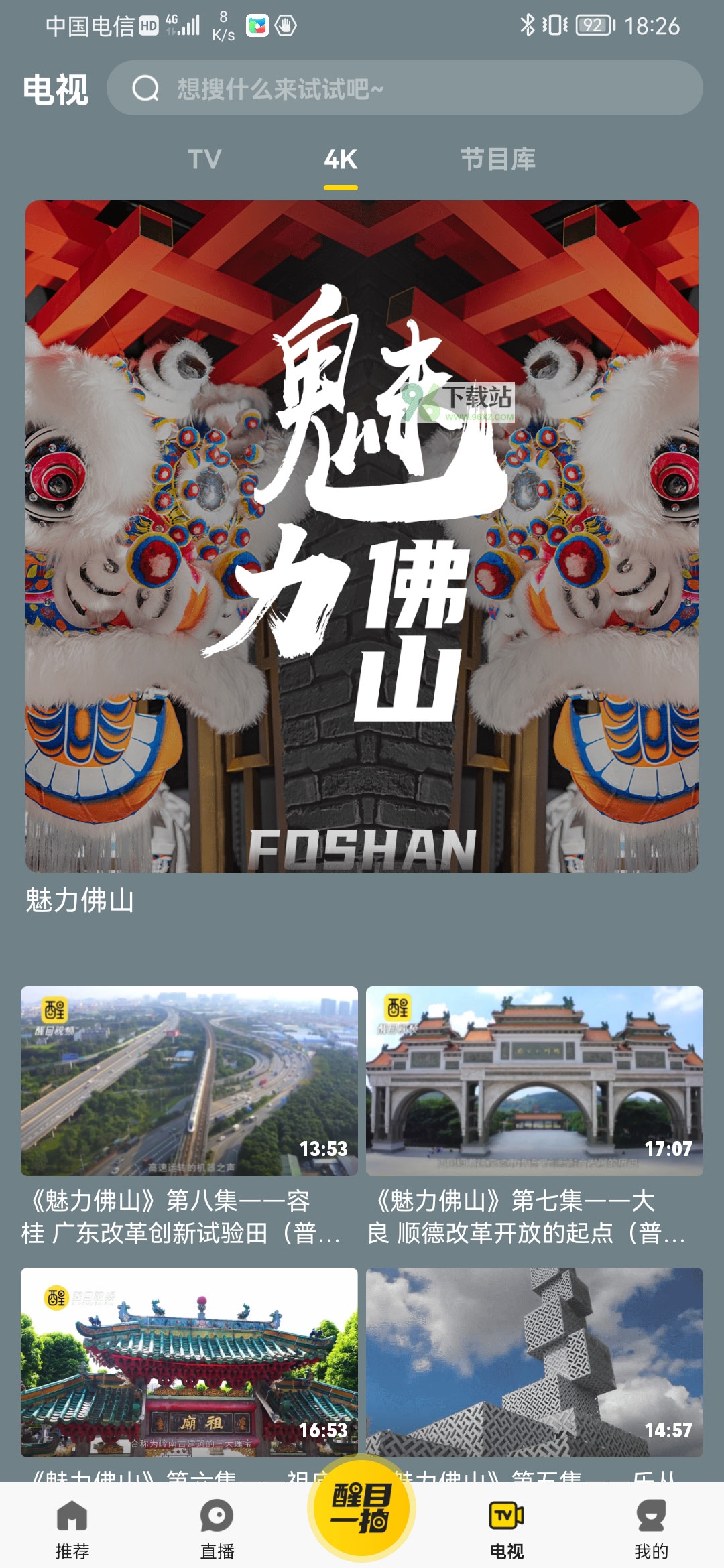Image resolution: width=724 pixels, height=1568 pixels.
Task: Tap the 醒目一拍 center button
Action: (x=362, y=1509)
